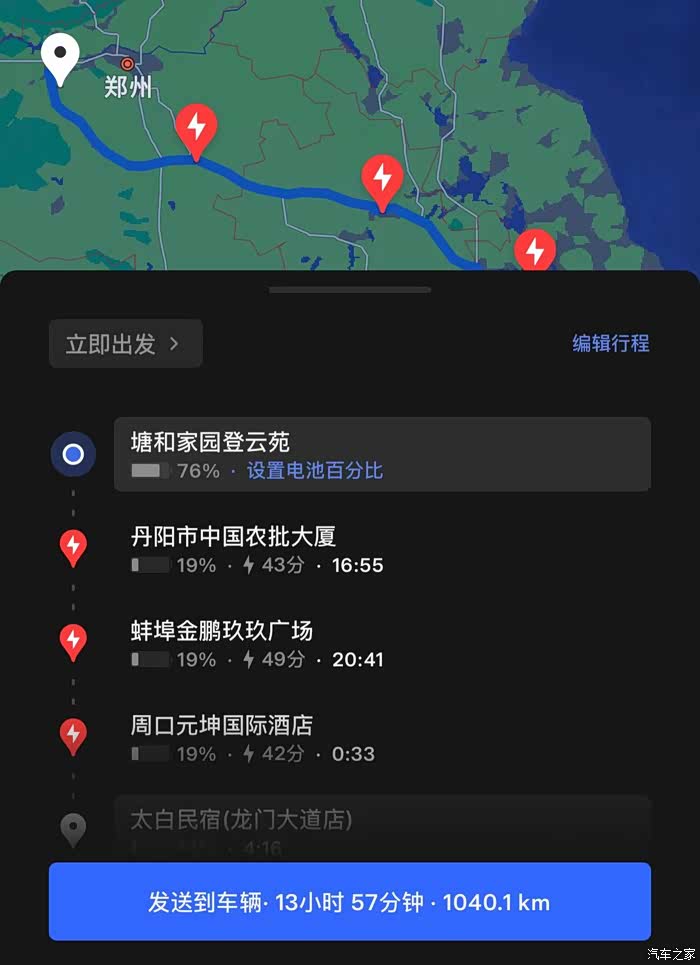Send the 1040.1 km route to the vehicle

click(350, 902)
